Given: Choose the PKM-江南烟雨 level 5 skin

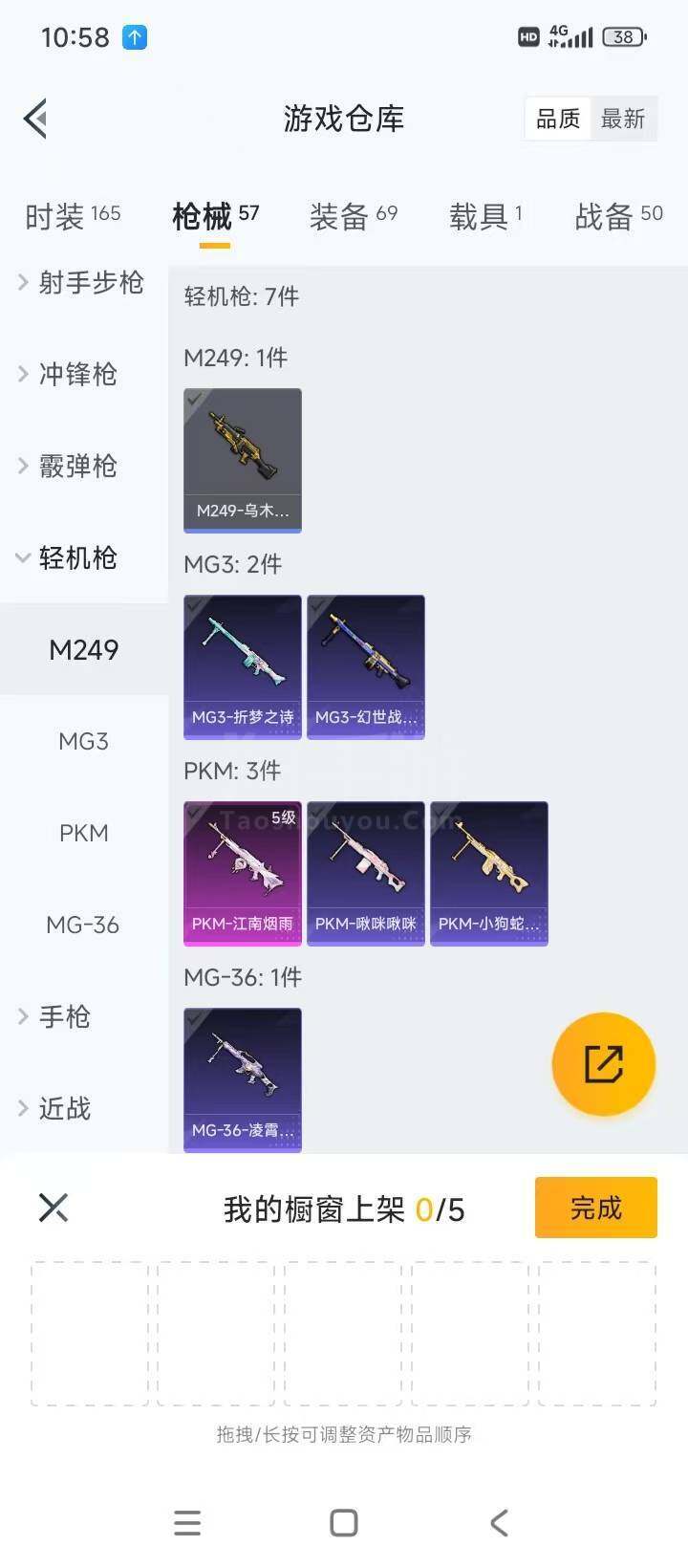Looking at the screenshot, I should [243, 873].
